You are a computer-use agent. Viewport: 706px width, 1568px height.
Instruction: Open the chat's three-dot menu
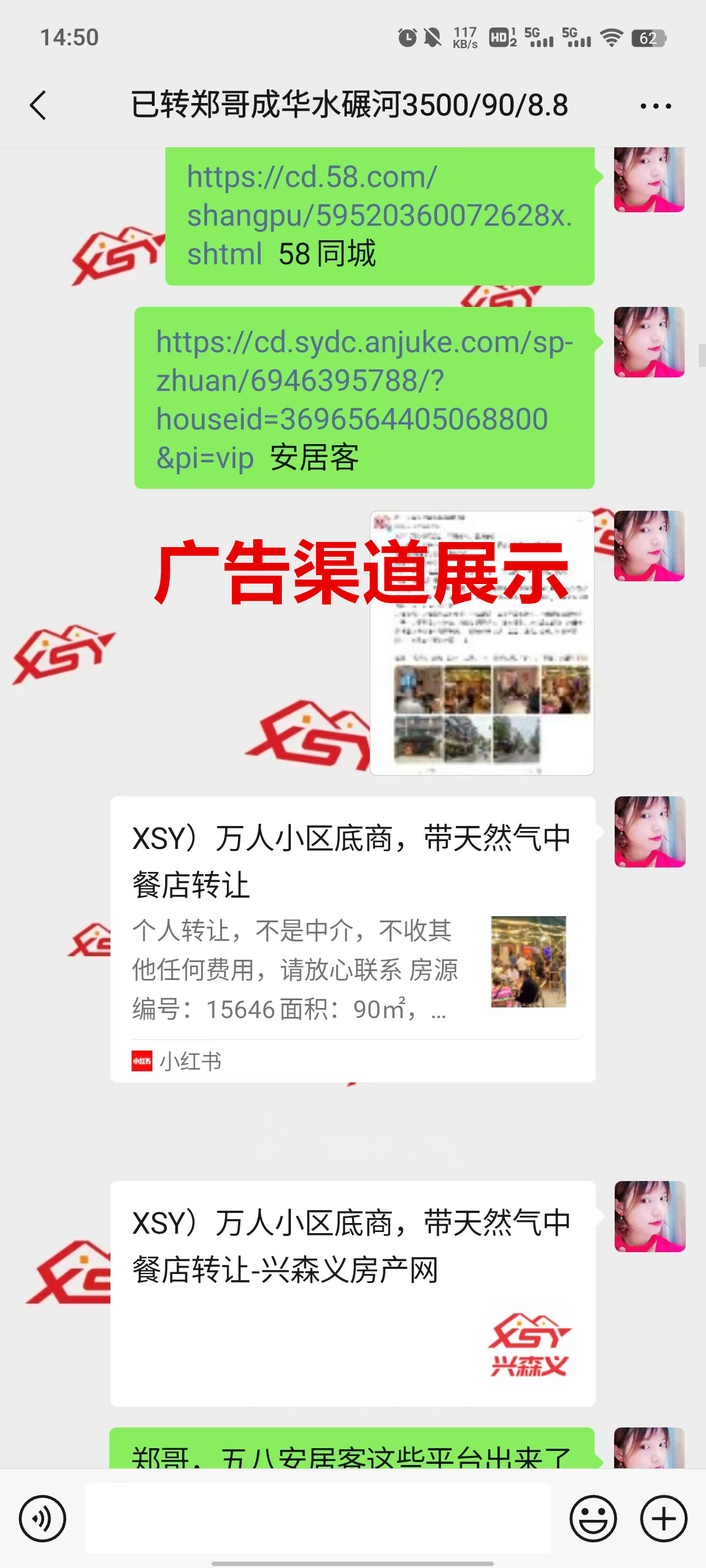pos(656,106)
